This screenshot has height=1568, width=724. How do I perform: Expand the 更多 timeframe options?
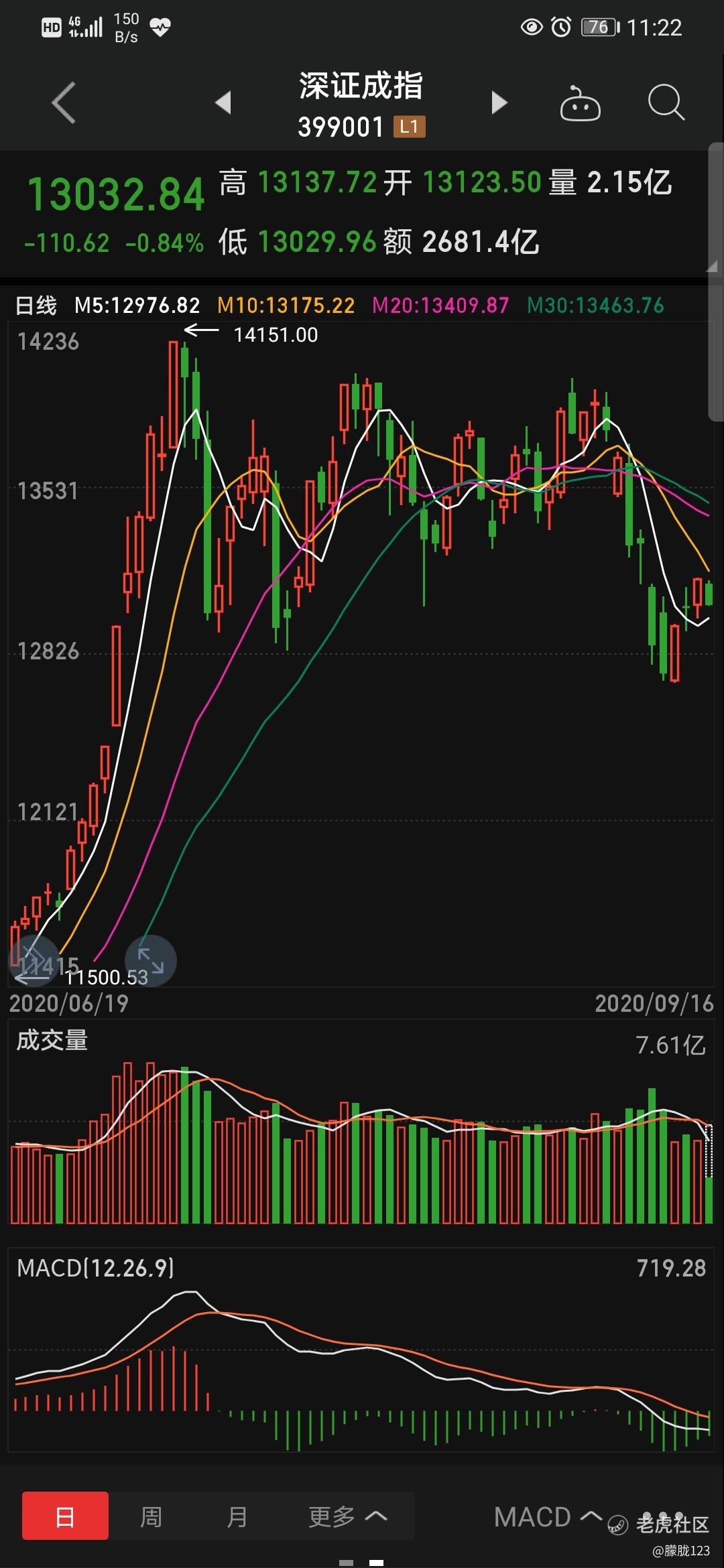pos(347,1516)
